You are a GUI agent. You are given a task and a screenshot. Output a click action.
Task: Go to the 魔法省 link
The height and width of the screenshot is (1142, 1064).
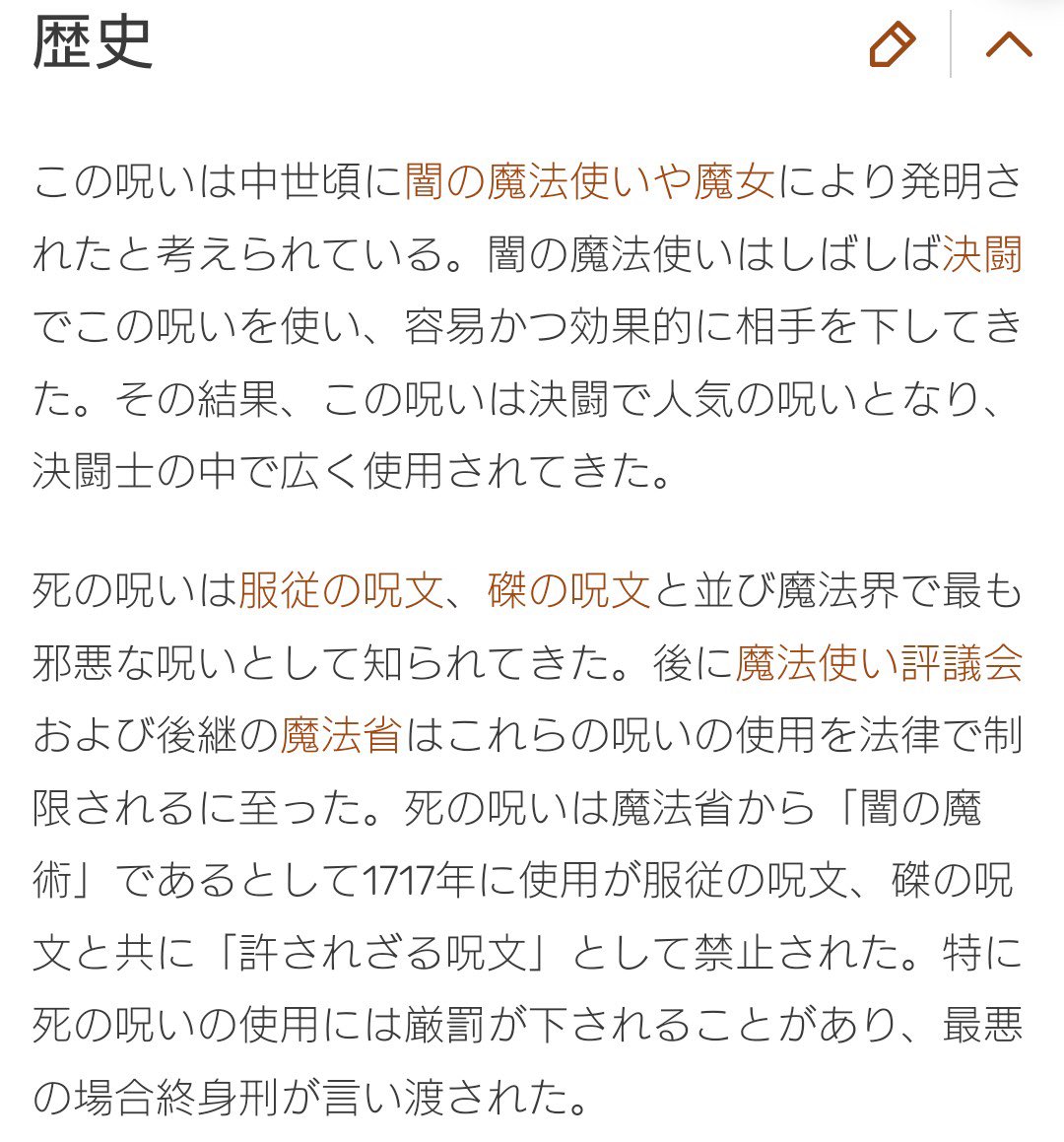coord(341,736)
